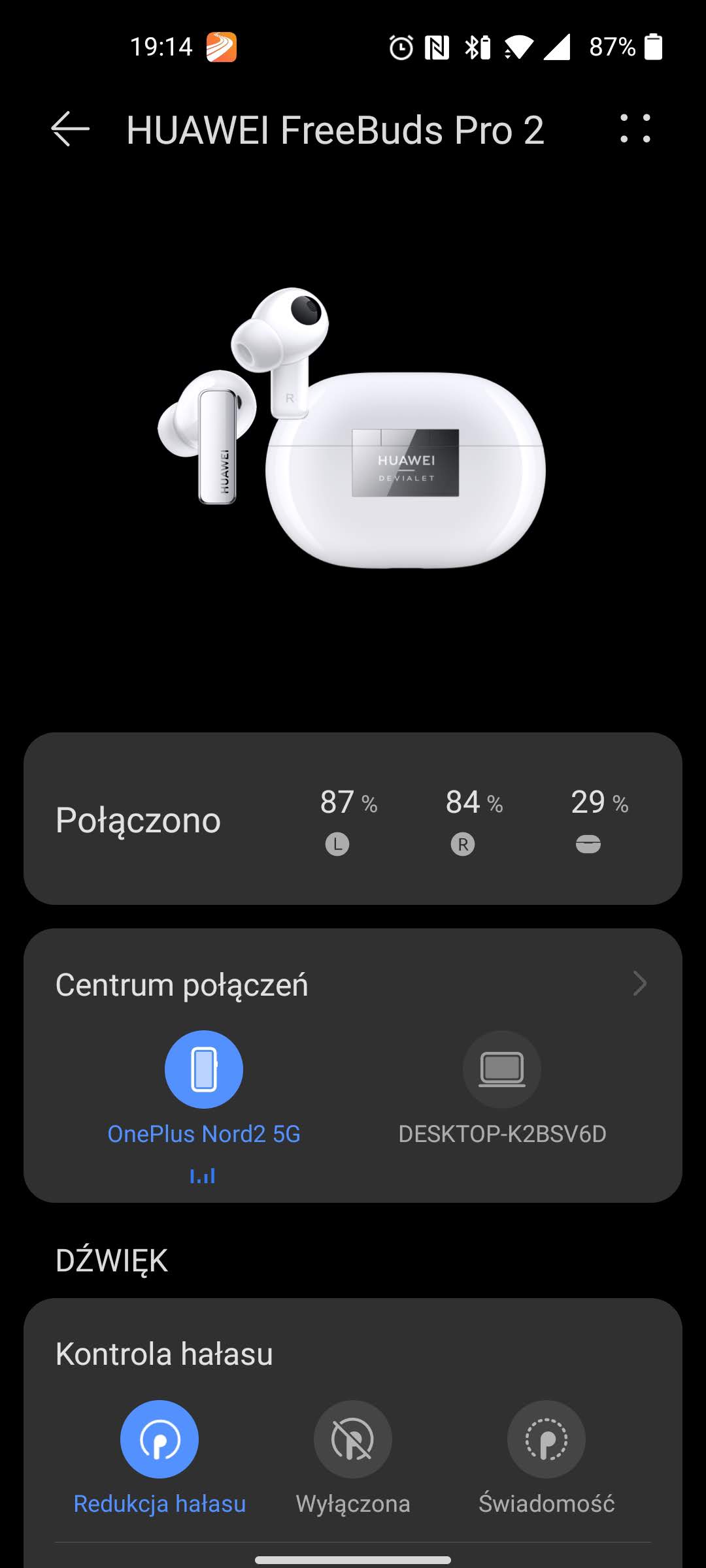Activate Świadomość mode
706x1568 pixels.
coord(546,1439)
